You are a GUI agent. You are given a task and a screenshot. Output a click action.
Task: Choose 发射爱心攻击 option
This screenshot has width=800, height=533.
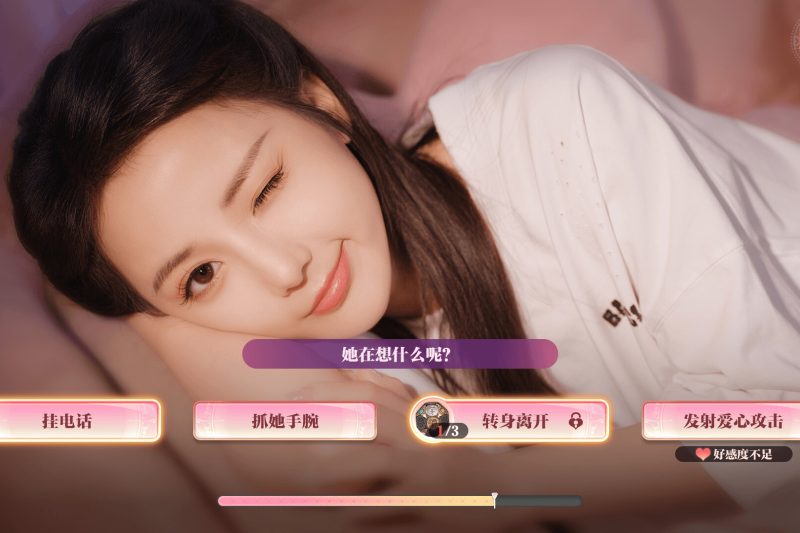(722, 420)
